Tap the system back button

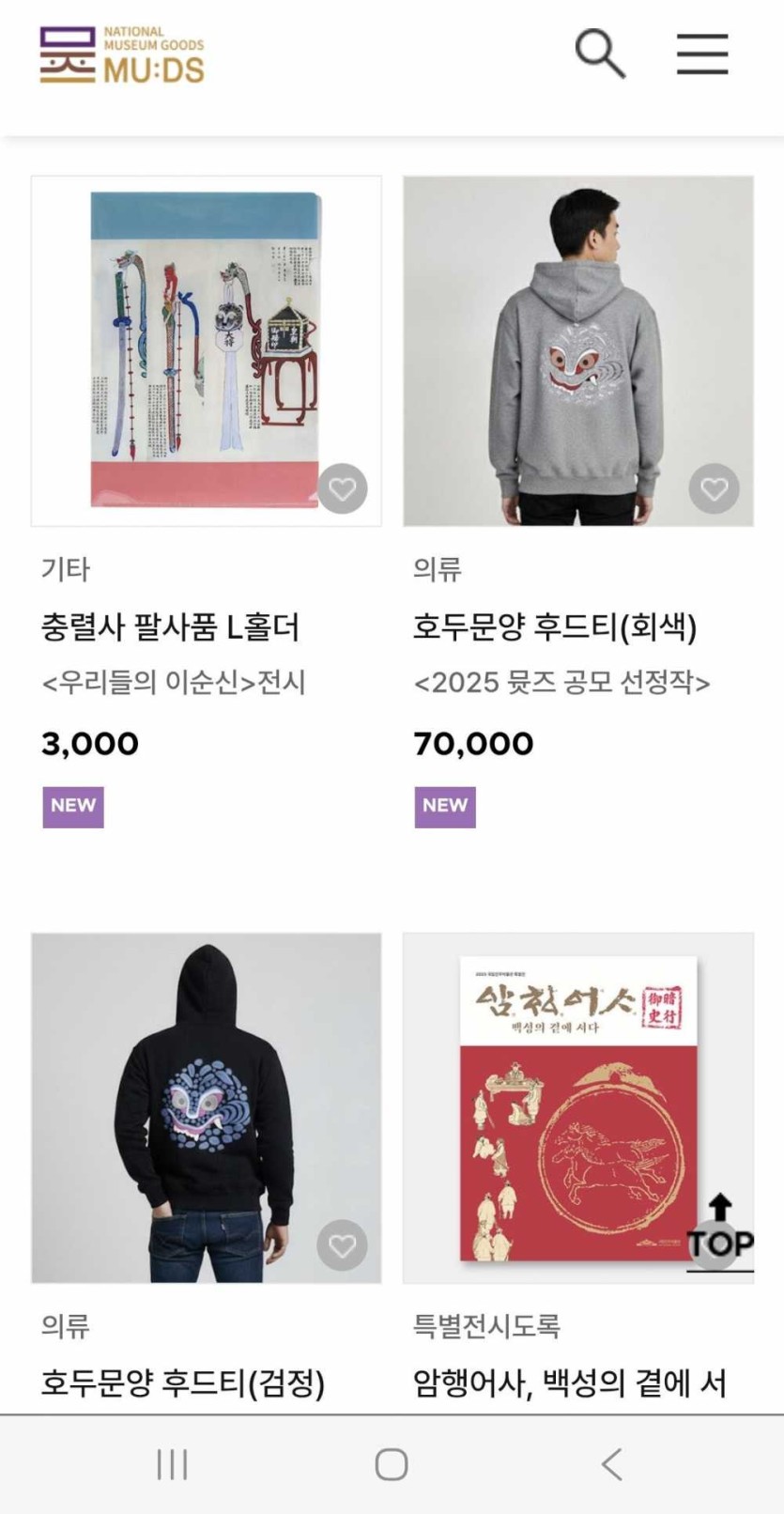click(x=611, y=1464)
